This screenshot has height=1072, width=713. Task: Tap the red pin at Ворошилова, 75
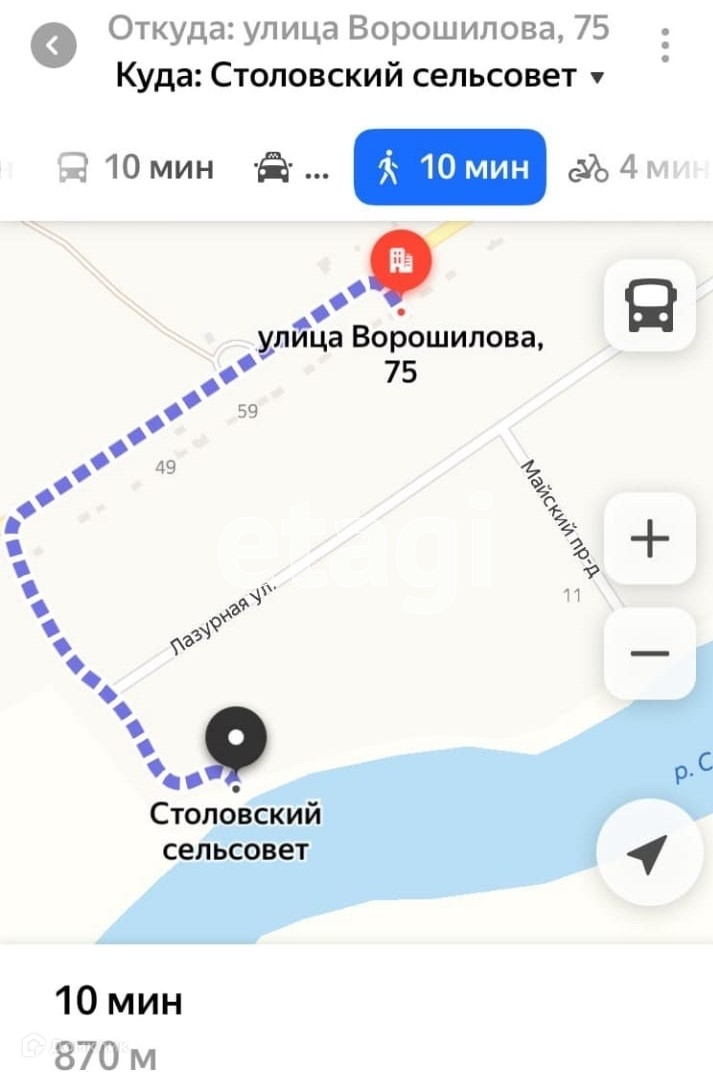(x=401, y=261)
